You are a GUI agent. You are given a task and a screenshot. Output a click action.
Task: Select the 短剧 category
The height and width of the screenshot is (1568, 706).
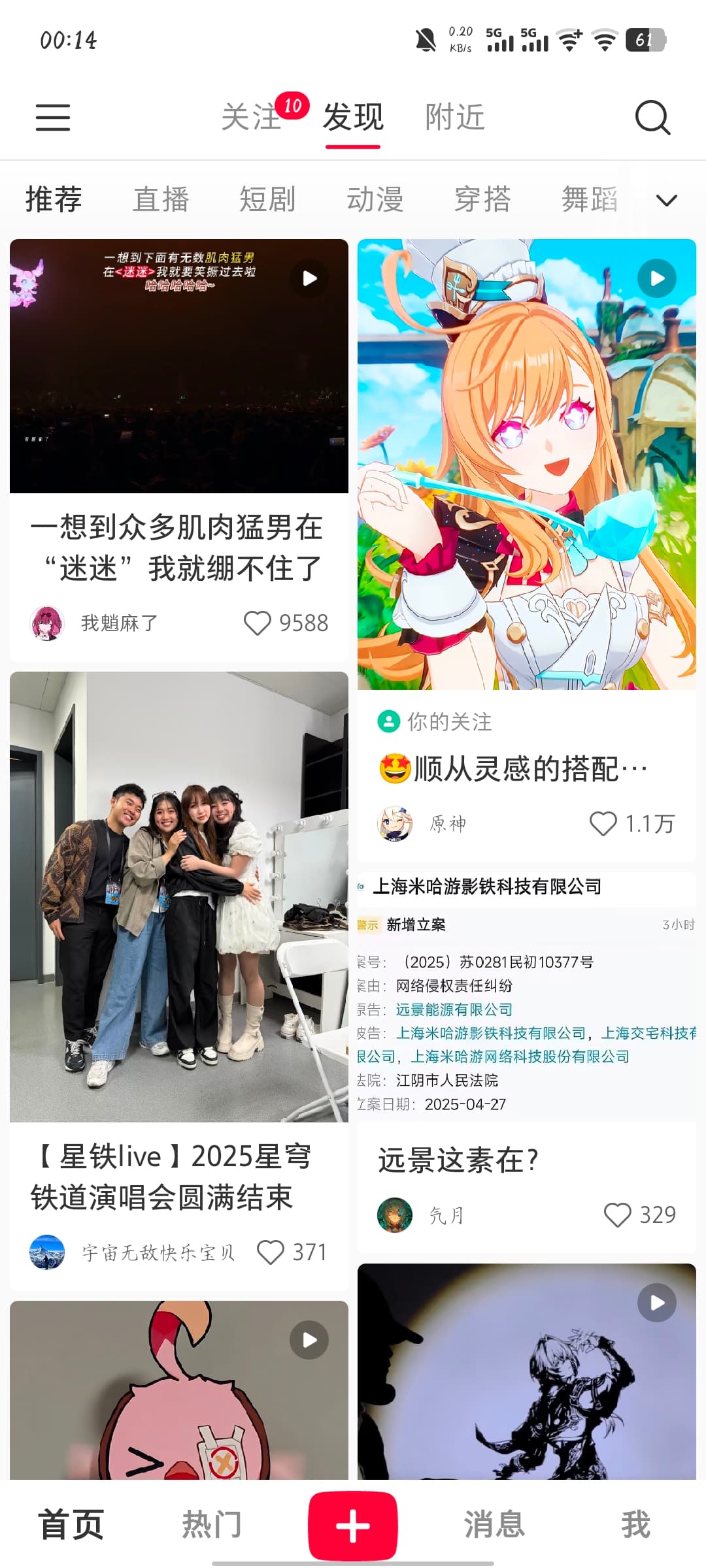pyautogui.click(x=268, y=199)
